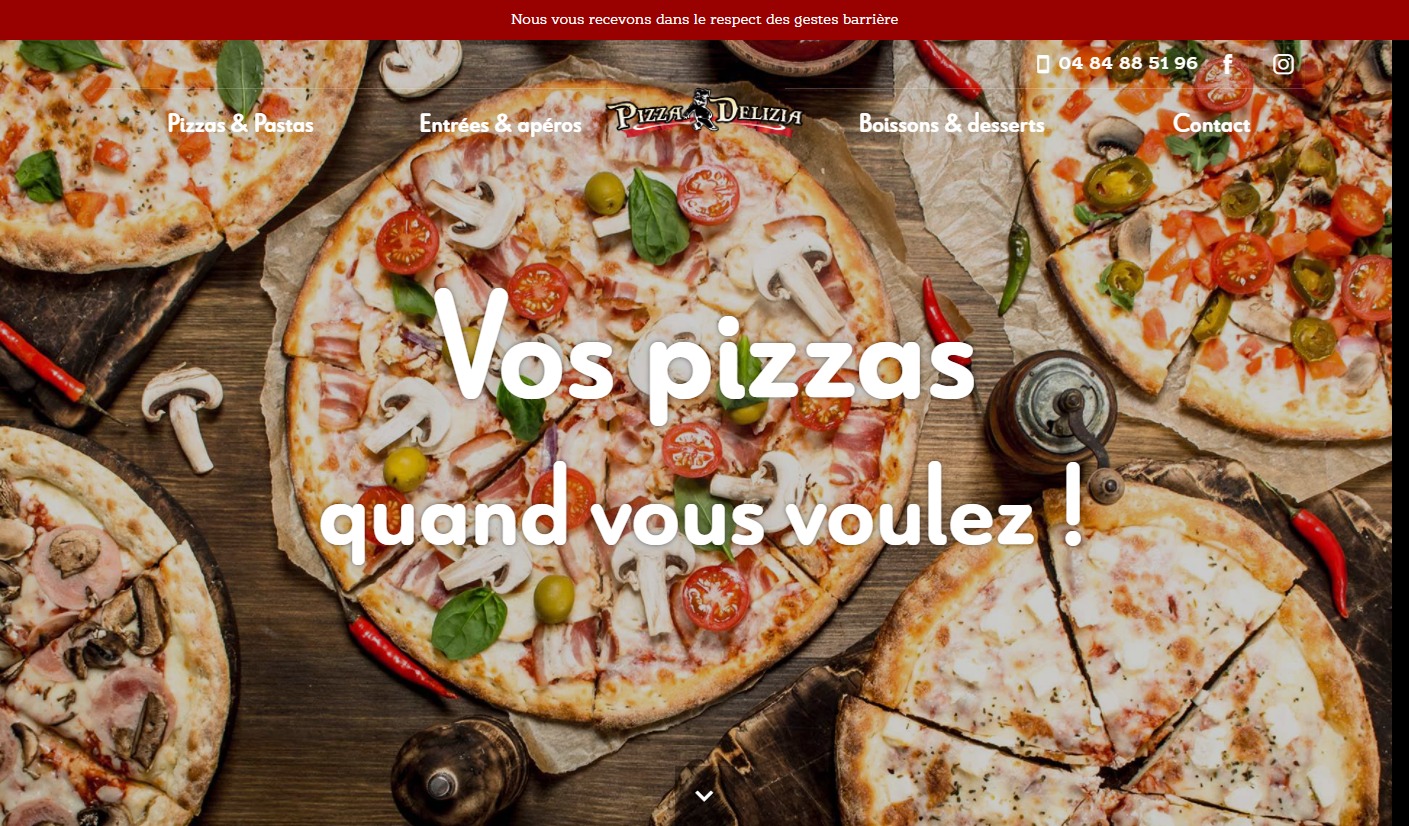Navigate to the Contact page

click(x=1211, y=125)
